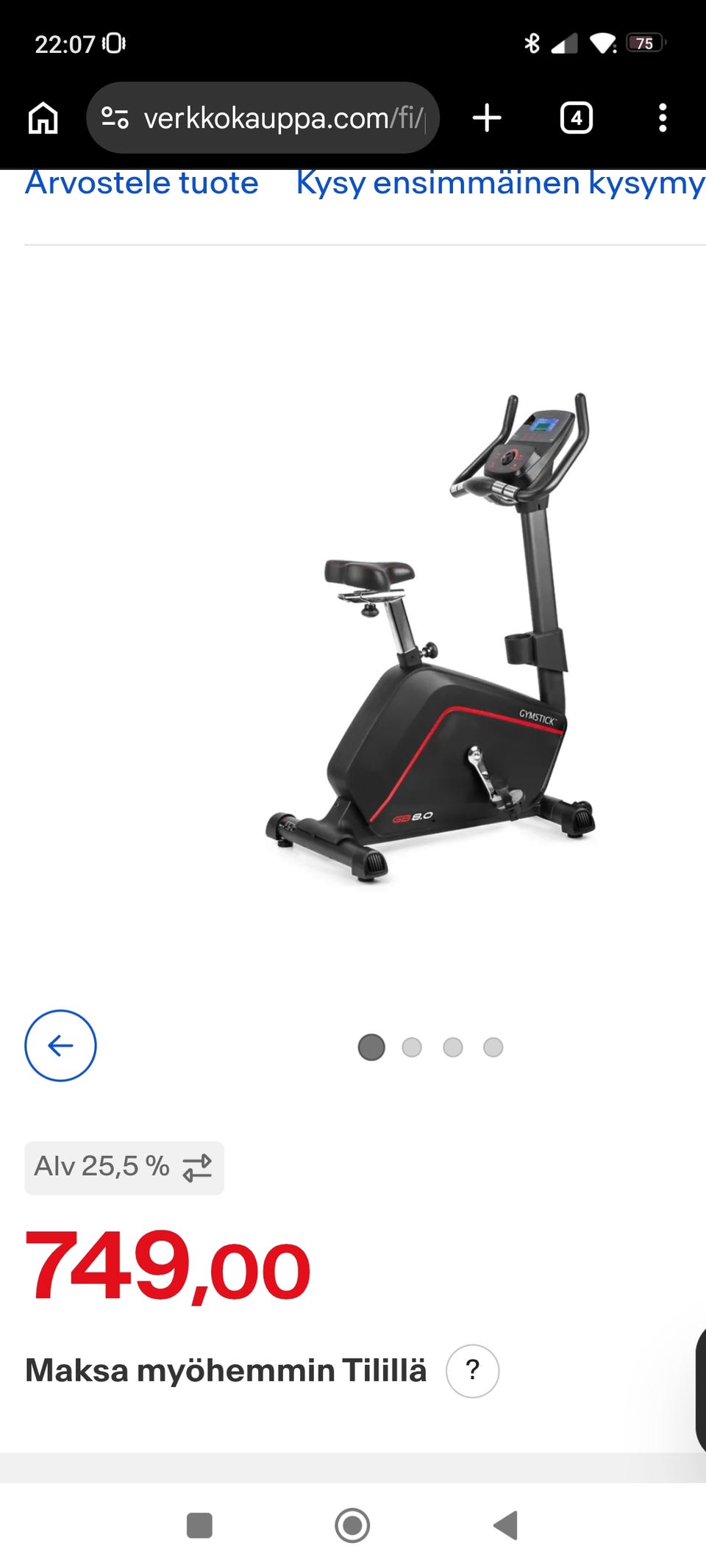The width and height of the screenshot is (706, 1568).
Task: Open the recent apps view
Action: pyautogui.click(x=199, y=1525)
